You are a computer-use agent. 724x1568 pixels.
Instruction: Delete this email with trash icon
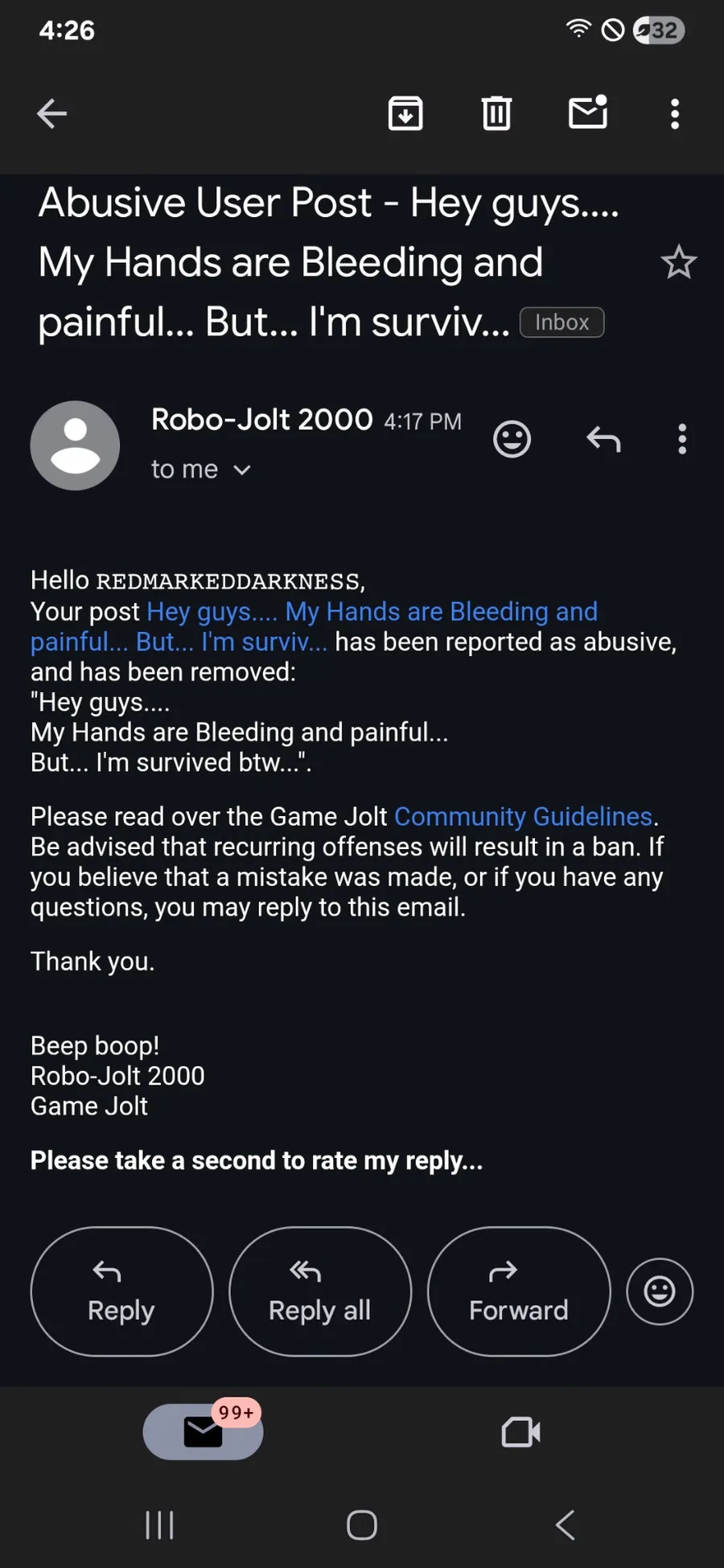(x=496, y=113)
